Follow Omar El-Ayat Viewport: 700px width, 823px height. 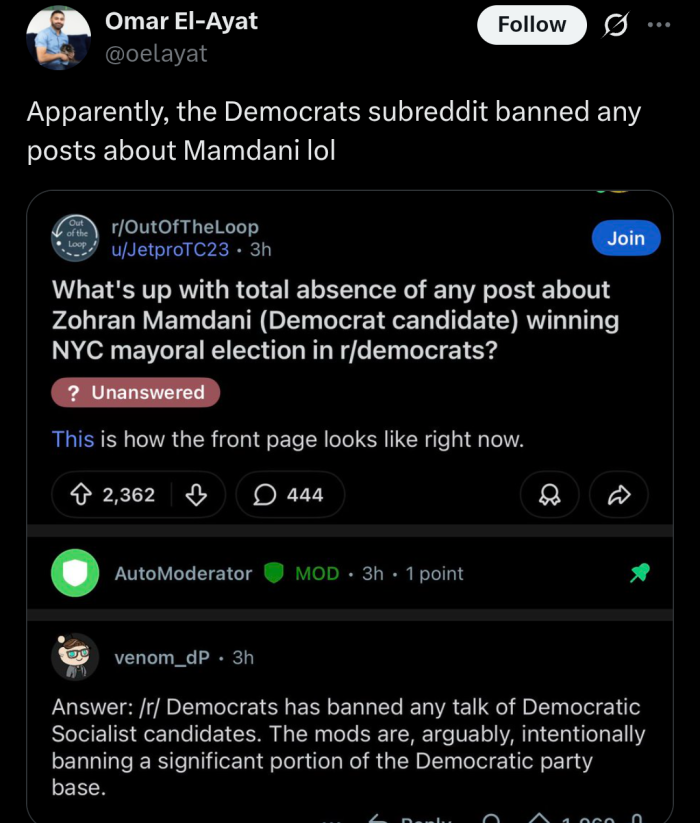pos(532,25)
